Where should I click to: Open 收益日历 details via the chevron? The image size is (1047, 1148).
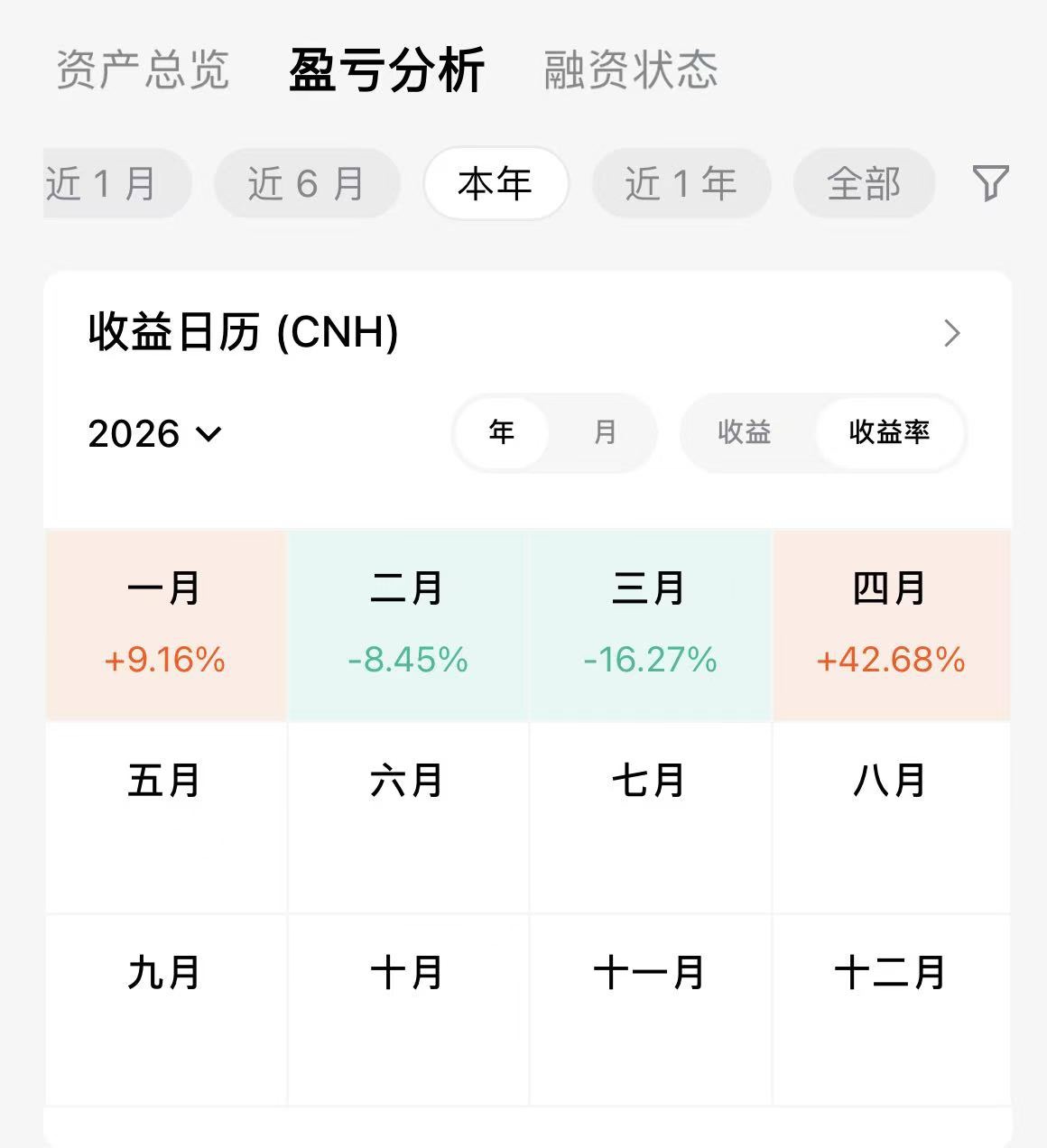[x=951, y=333]
